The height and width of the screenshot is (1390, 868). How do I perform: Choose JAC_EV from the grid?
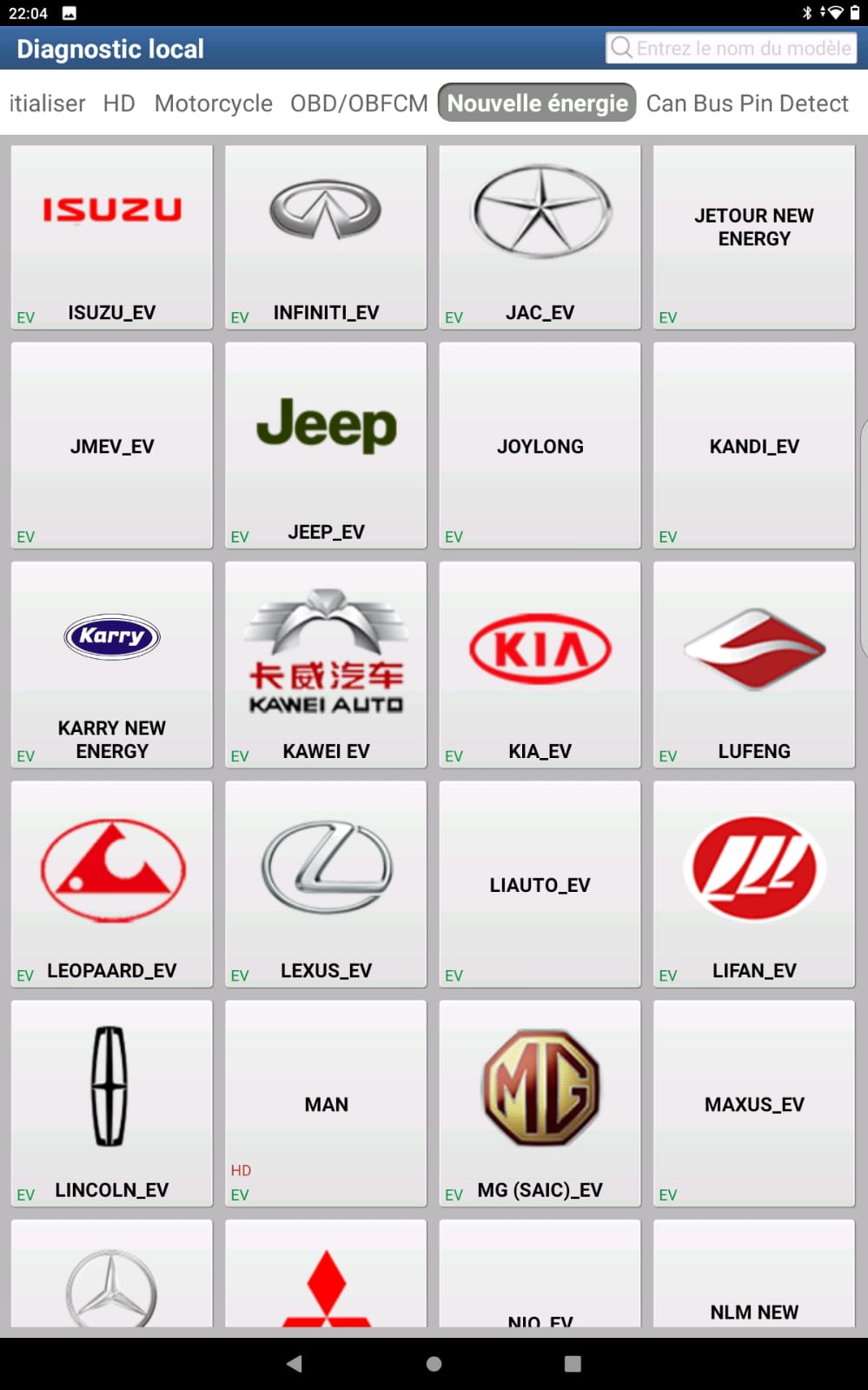tap(540, 237)
